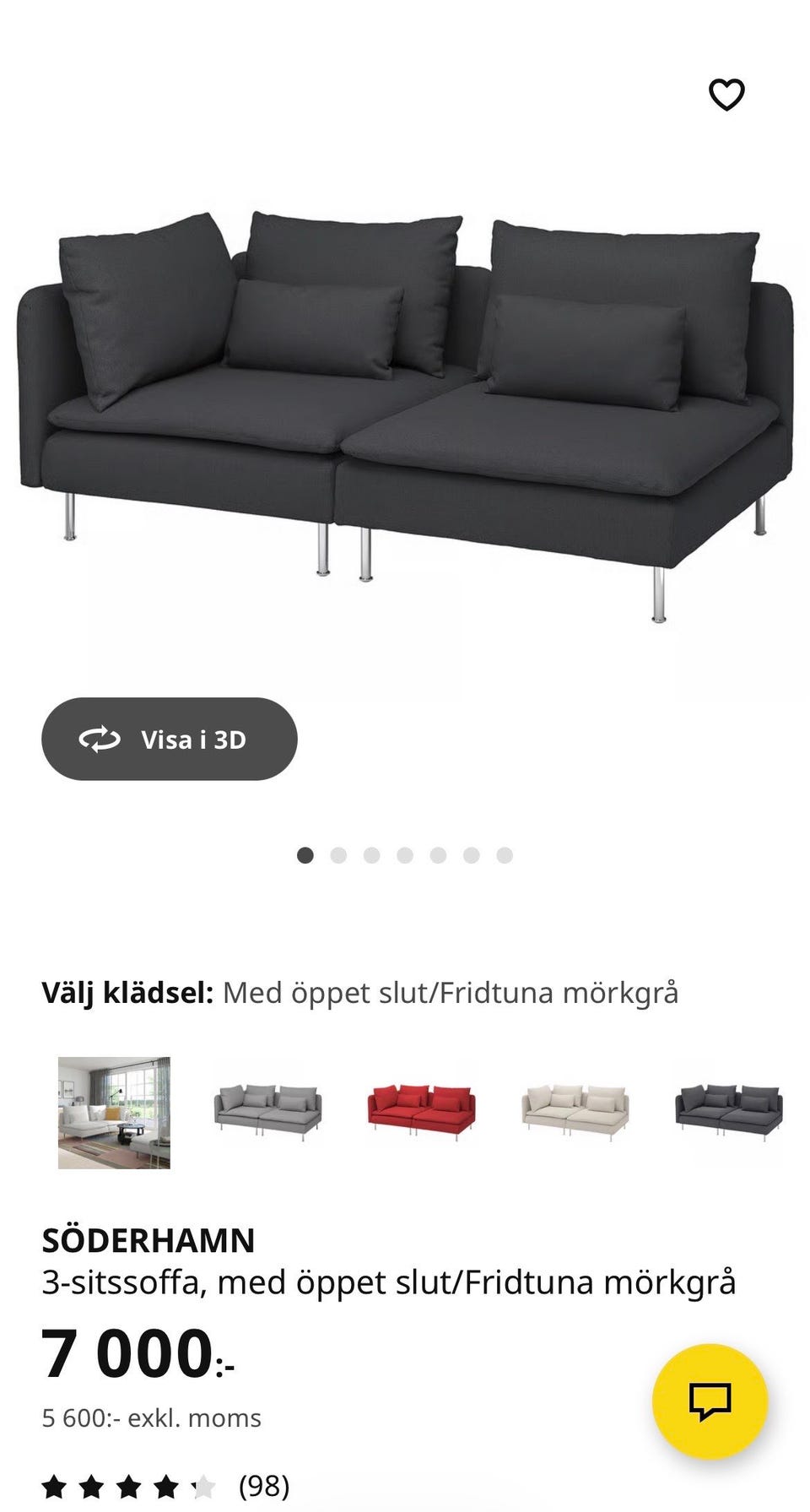Image resolution: width=810 pixels, height=1512 pixels.
Task: Select the fourth carousel dot
Action: (405, 855)
